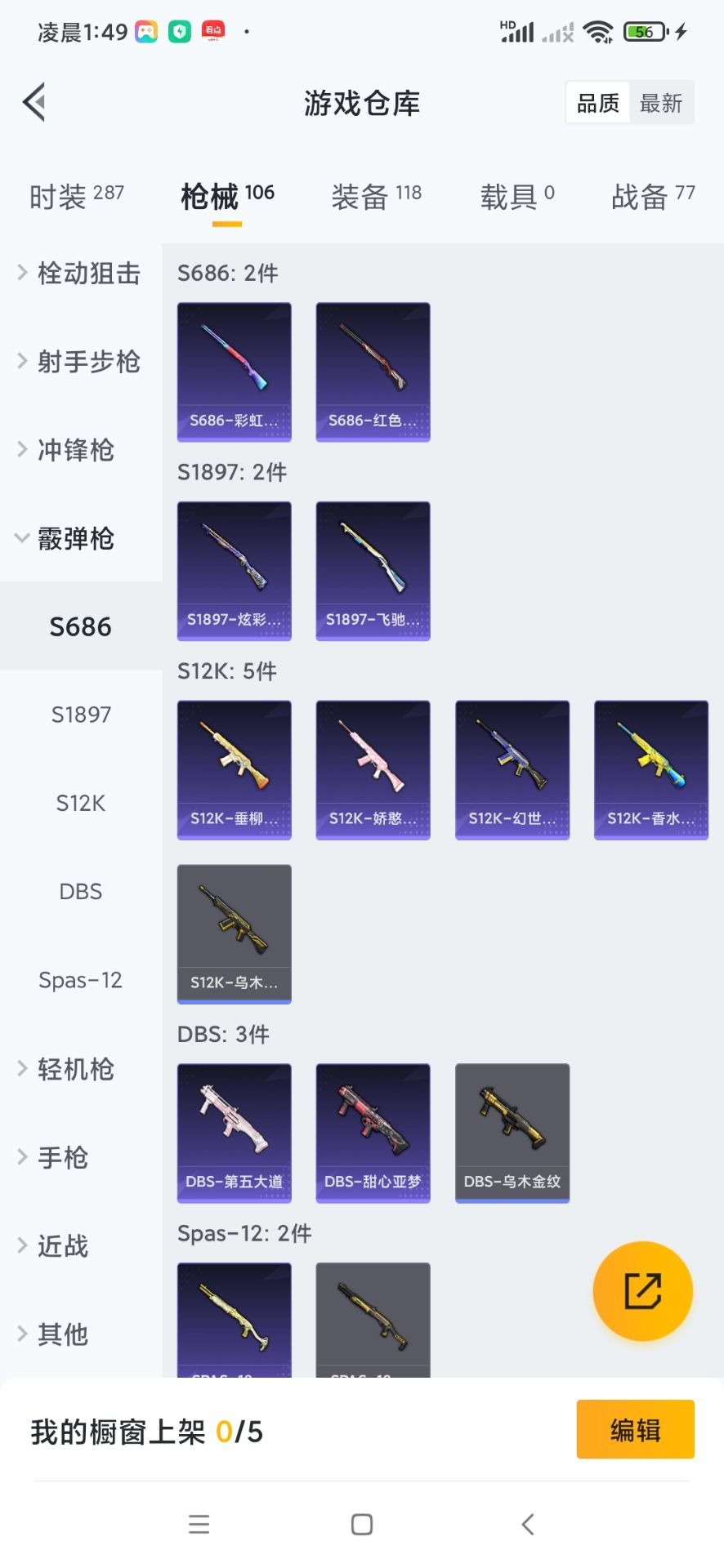
Task: Select Spas-12 in the sidebar
Action: (x=80, y=980)
